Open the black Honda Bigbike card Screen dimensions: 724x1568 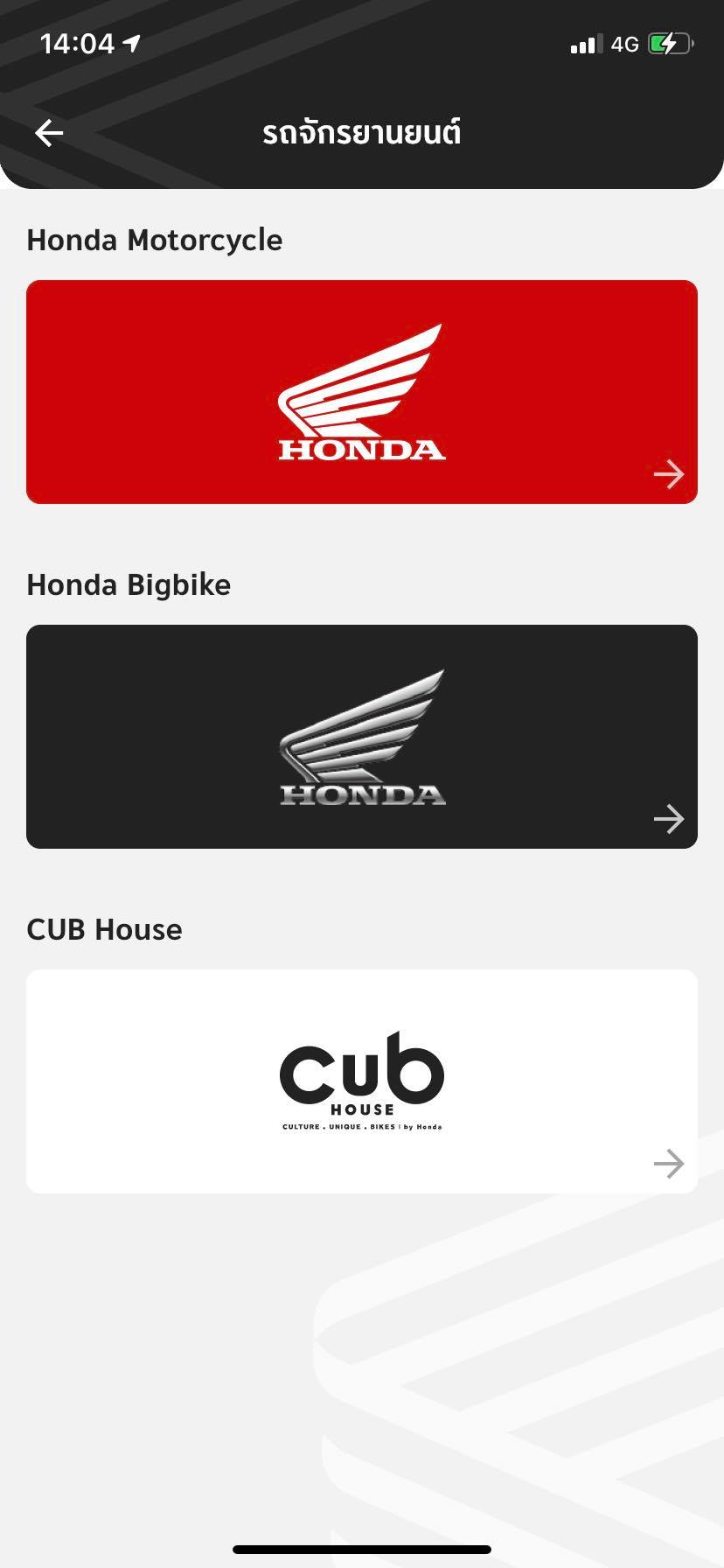(x=362, y=737)
